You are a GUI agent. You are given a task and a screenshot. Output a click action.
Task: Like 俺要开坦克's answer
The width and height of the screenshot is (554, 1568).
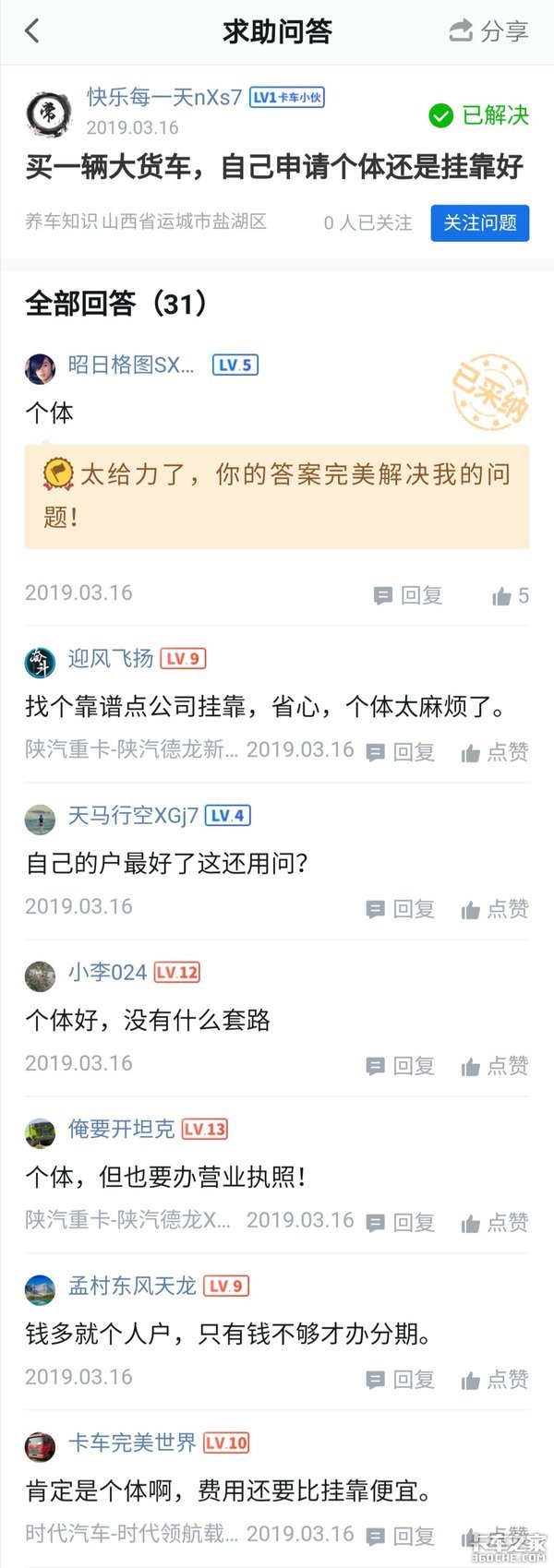(494, 1223)
